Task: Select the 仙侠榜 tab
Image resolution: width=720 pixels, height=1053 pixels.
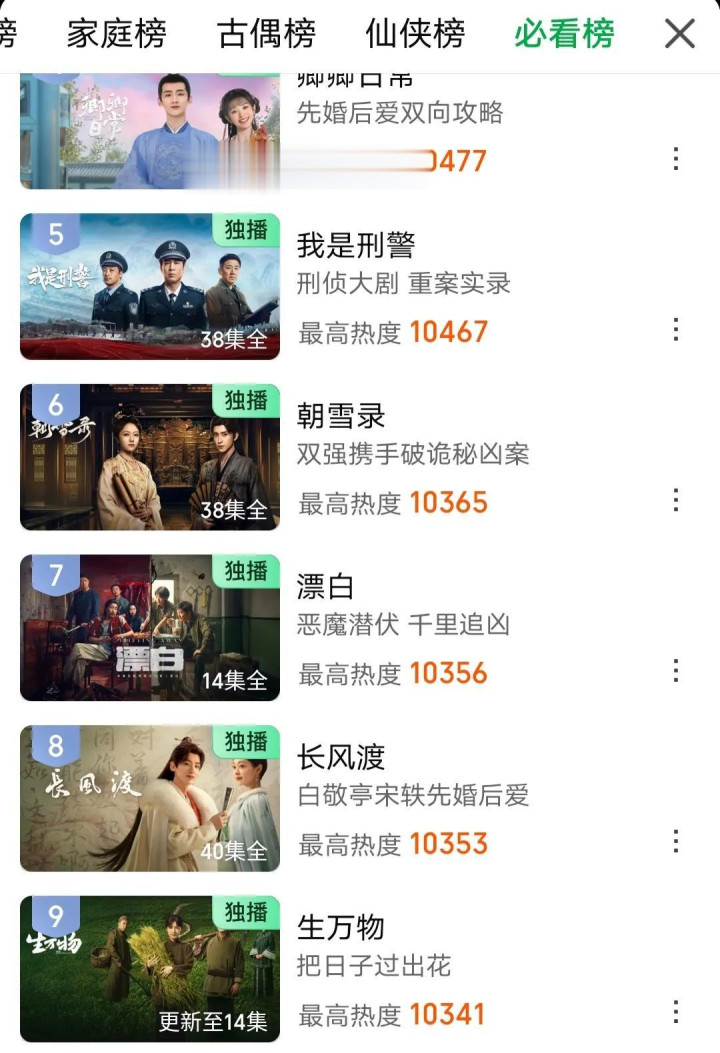Action: pyautogui.click(x=415, y=35)
